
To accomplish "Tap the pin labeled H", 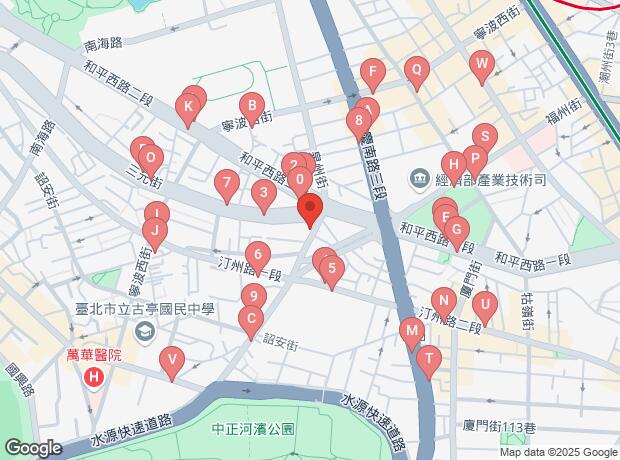I will click(x=453, y=163).
